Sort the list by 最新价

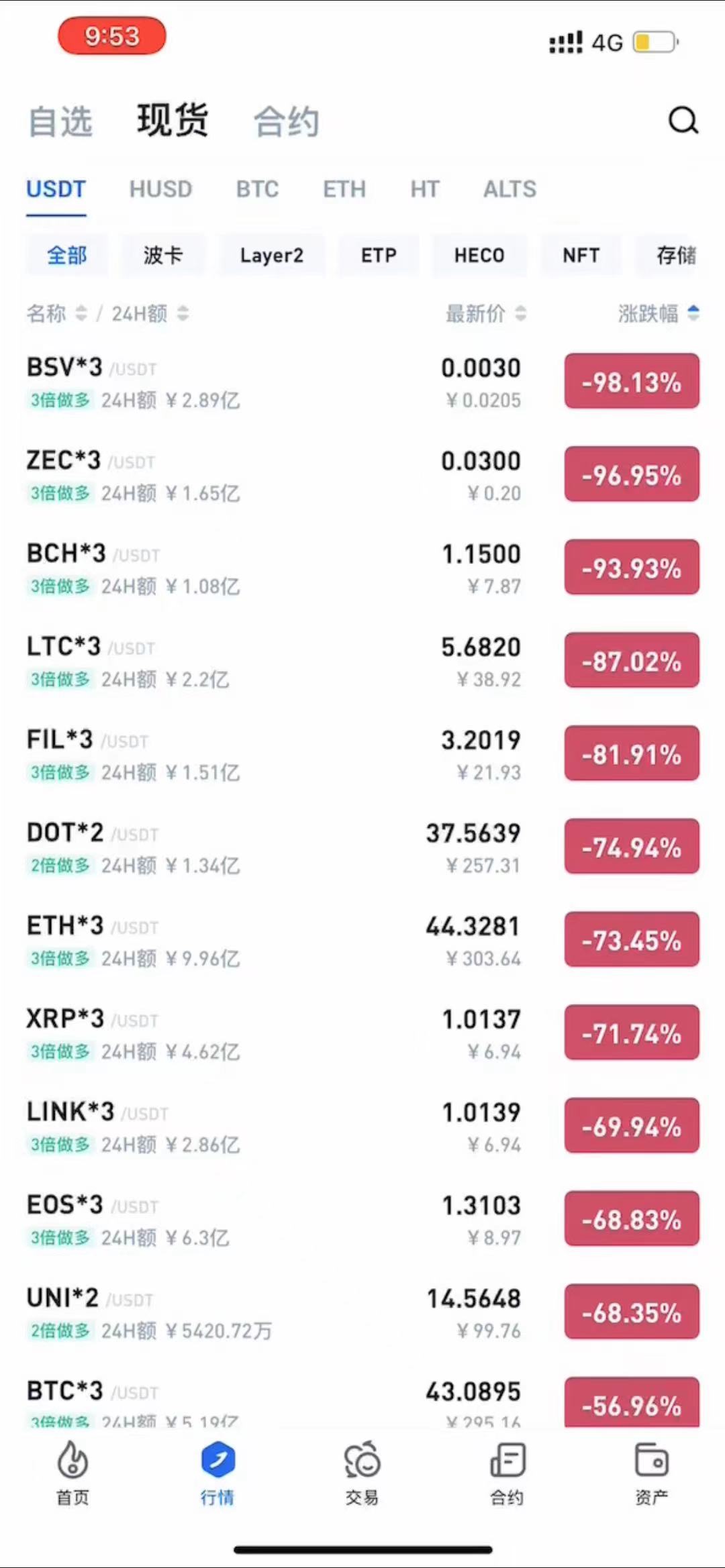click(x=485, y=313)
